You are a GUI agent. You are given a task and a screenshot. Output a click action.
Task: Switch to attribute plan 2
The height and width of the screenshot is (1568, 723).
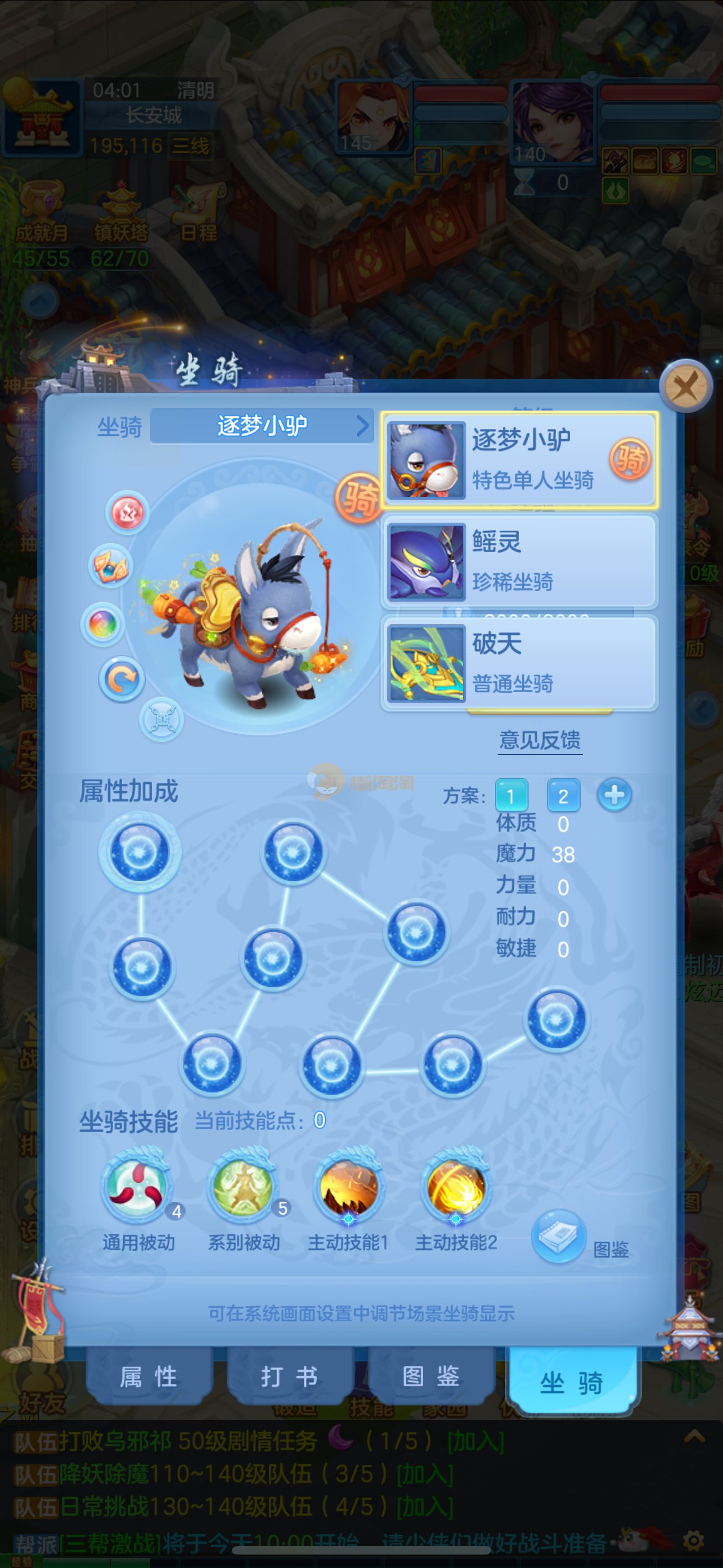coord(563,796)
